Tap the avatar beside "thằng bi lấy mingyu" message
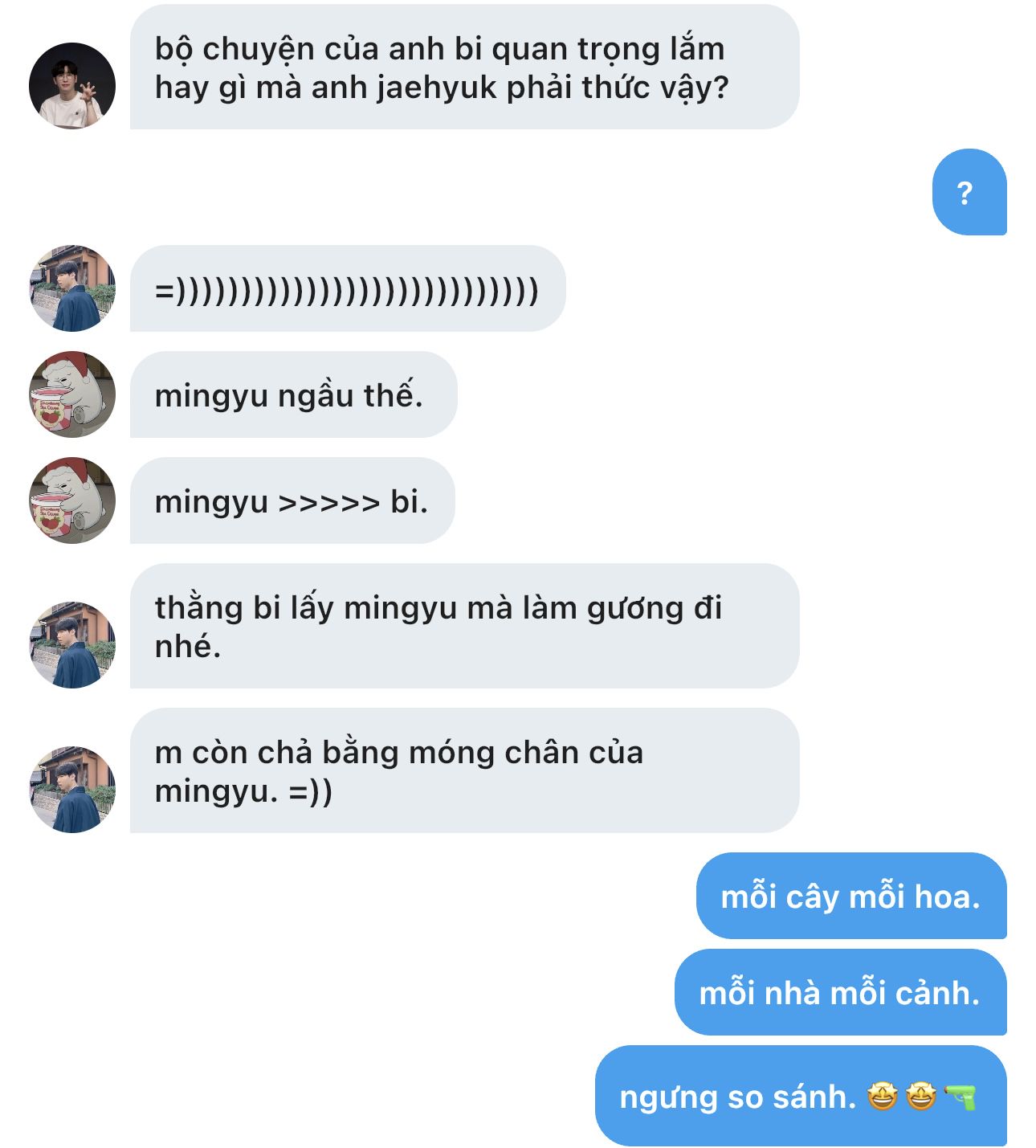 click(x=72, y=645)
